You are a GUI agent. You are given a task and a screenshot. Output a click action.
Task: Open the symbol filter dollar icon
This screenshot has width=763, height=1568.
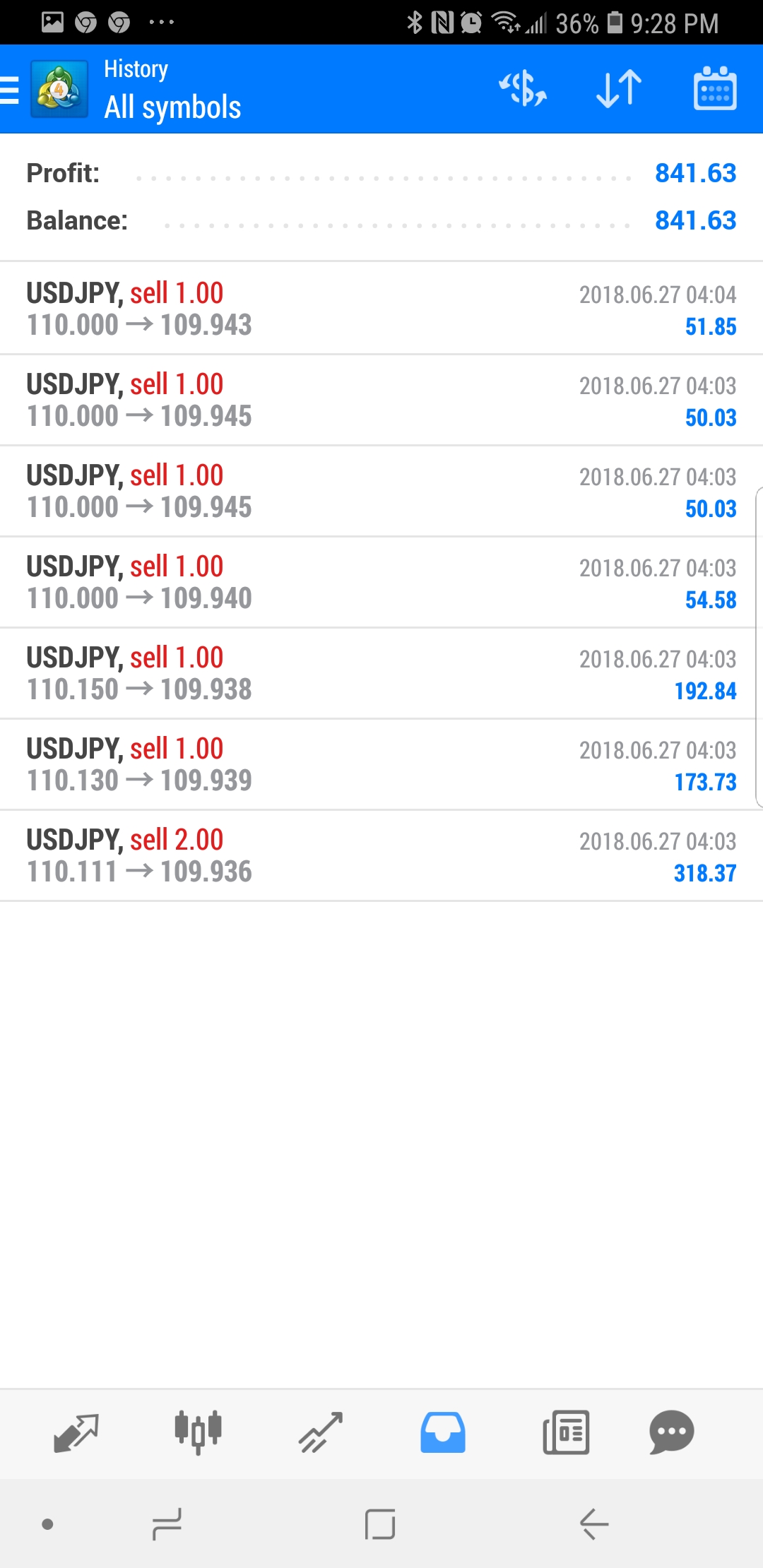(x=523, y=89)
